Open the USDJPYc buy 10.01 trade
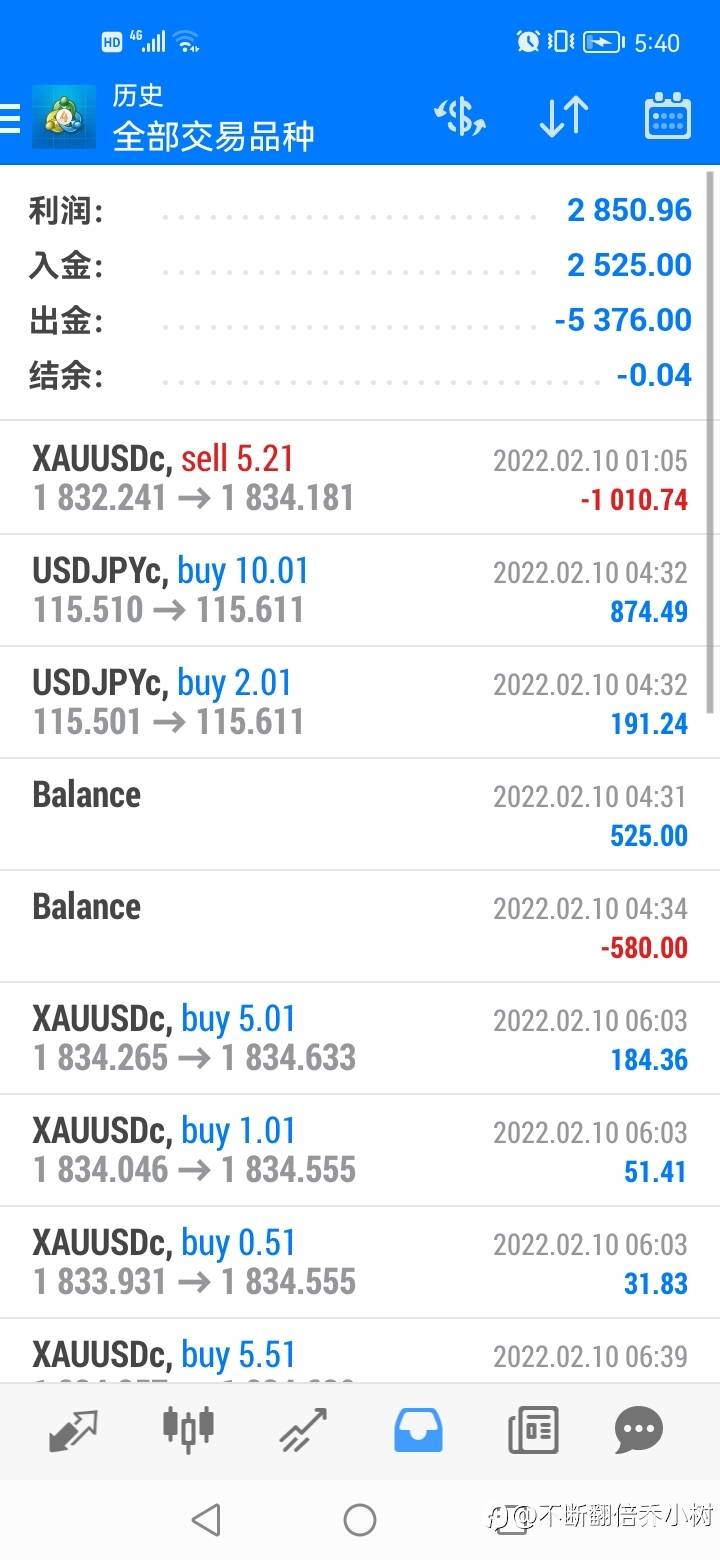 [360, 590]
